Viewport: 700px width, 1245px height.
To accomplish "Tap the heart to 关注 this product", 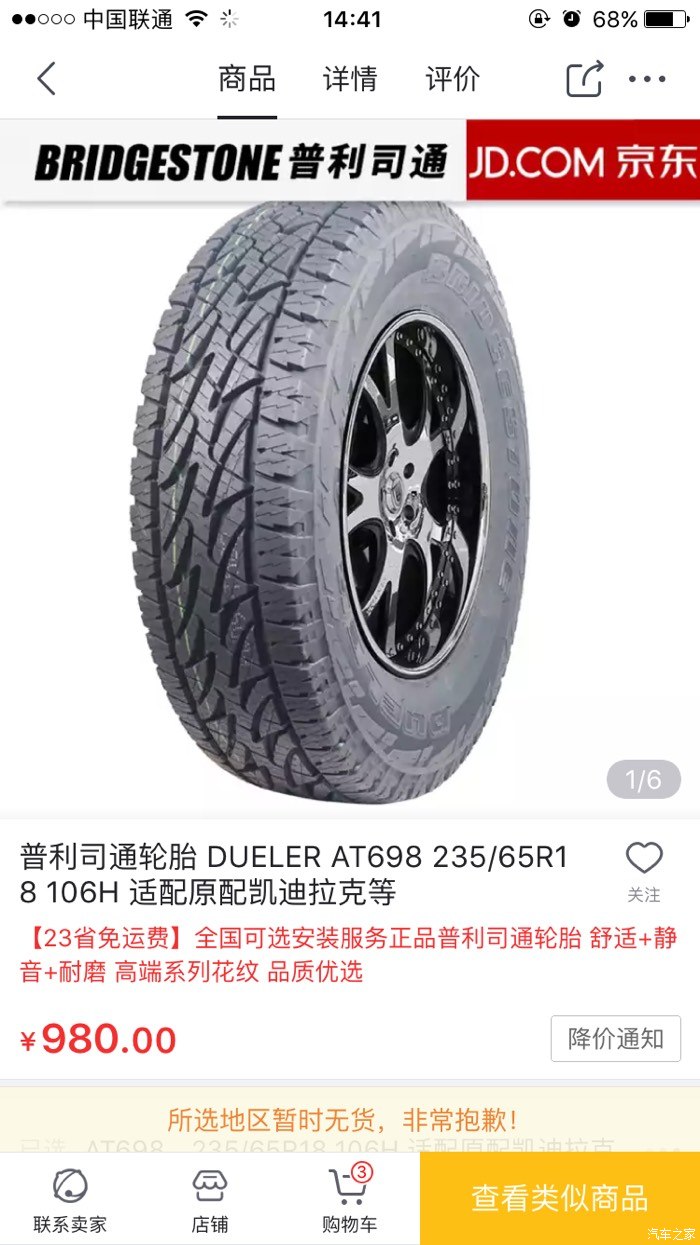I will click(644, 870).
